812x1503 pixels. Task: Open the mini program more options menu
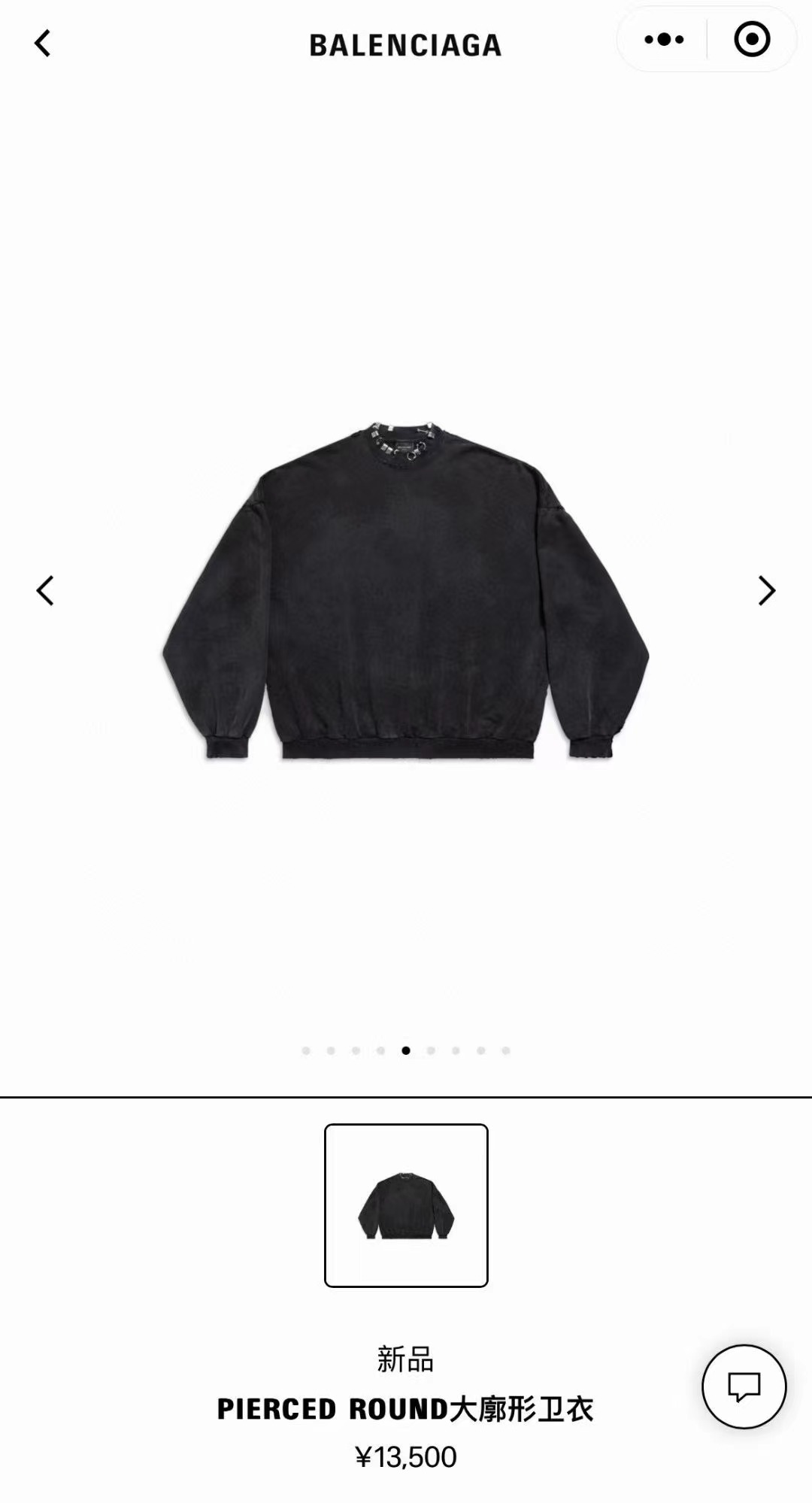(664, 39)
